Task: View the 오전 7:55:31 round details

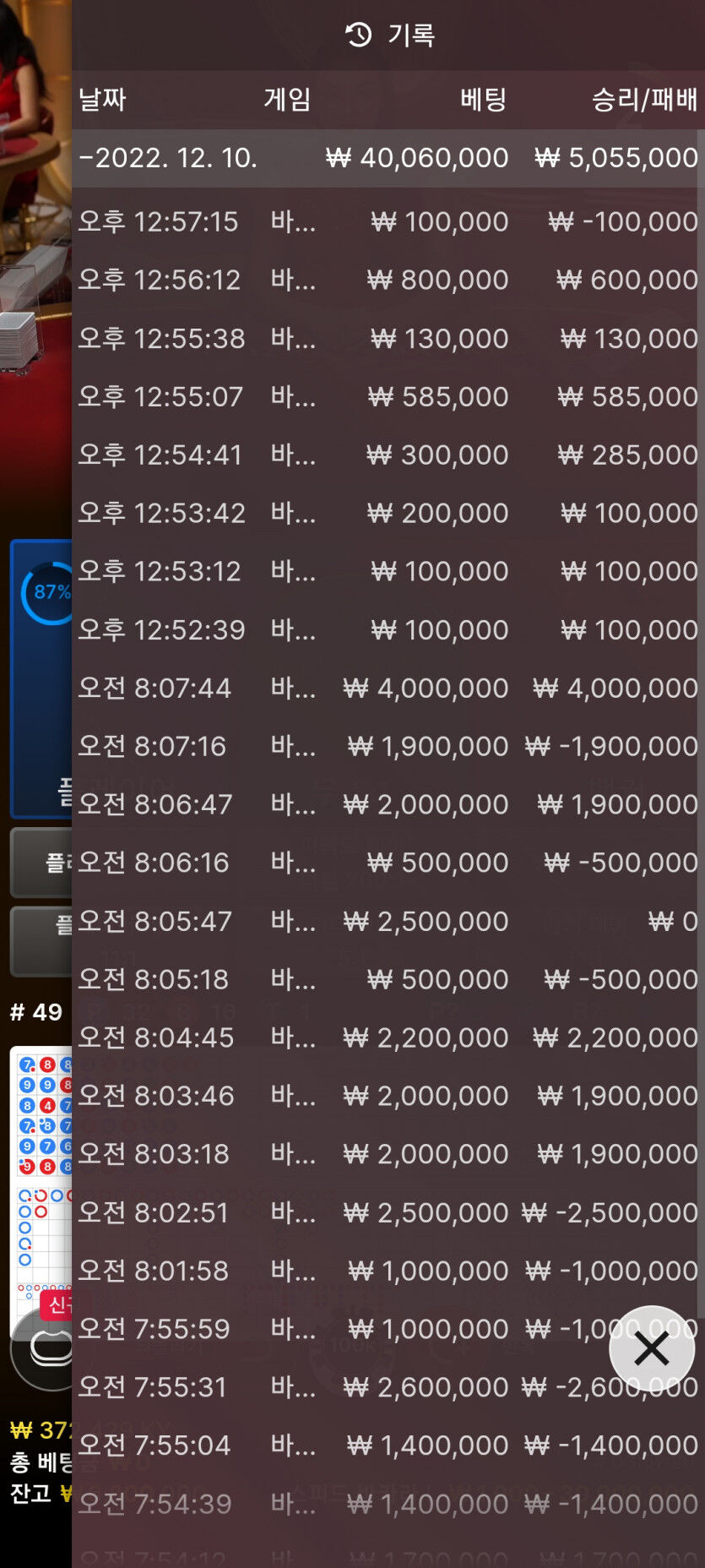Action: 388,1387
